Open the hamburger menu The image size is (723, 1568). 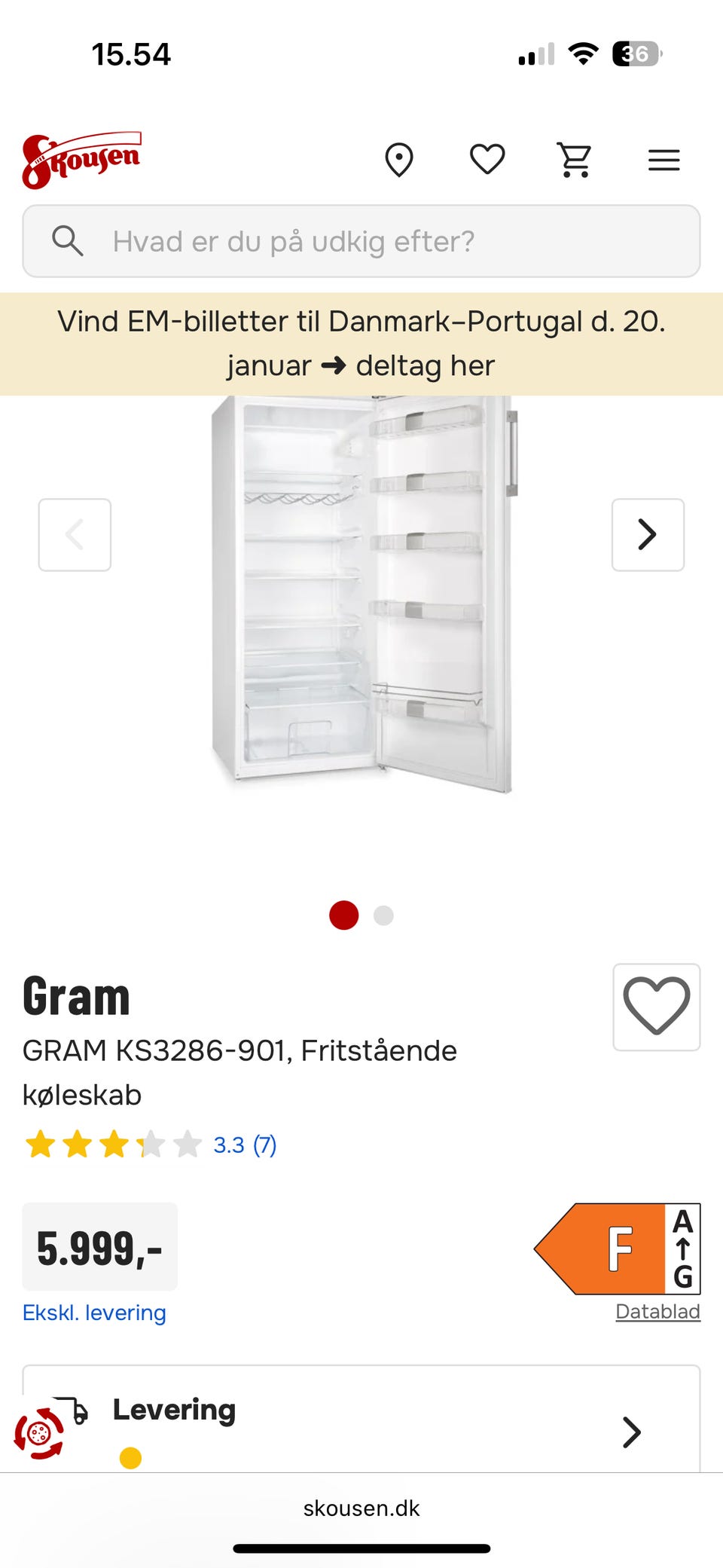tap(664, 160)
